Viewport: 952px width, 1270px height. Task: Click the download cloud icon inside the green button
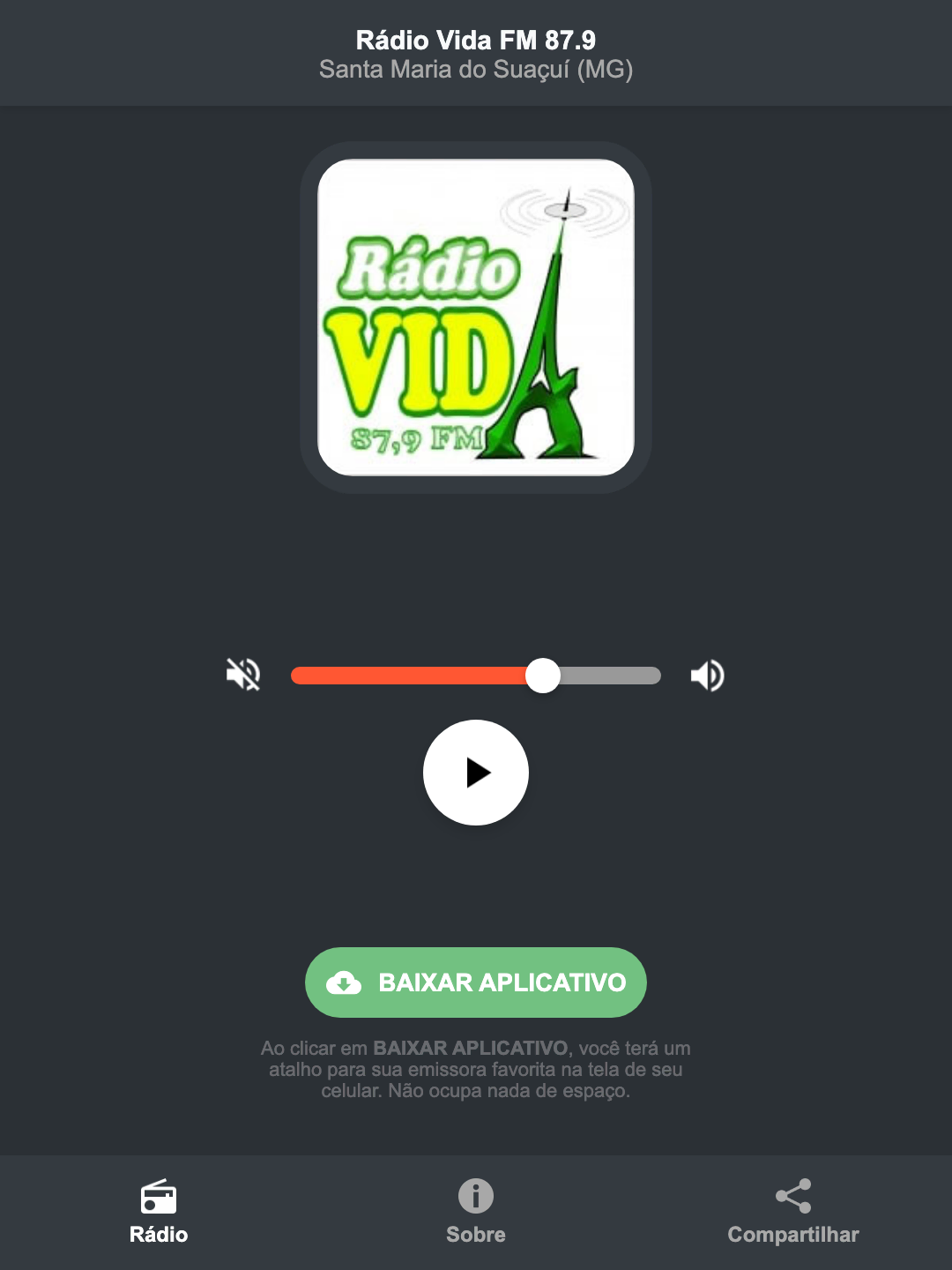pyautogui.click(x=346, y=982)
